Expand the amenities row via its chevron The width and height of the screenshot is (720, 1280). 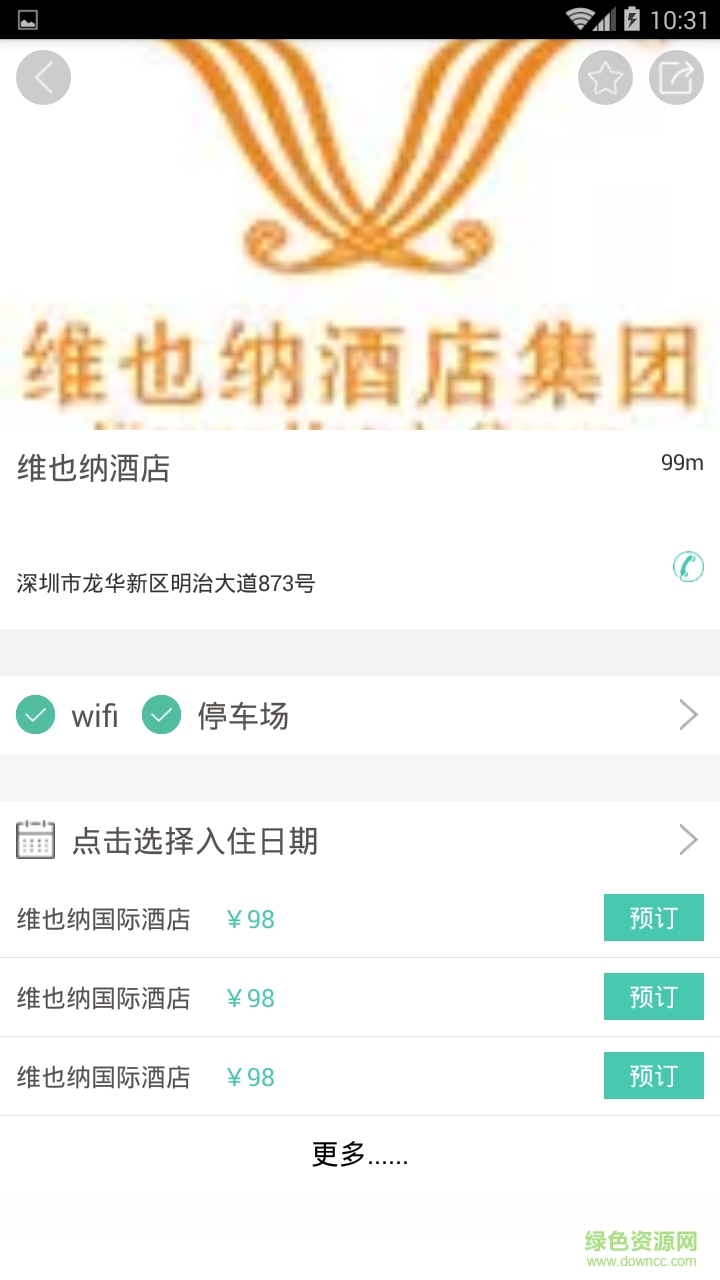(688, 714)
